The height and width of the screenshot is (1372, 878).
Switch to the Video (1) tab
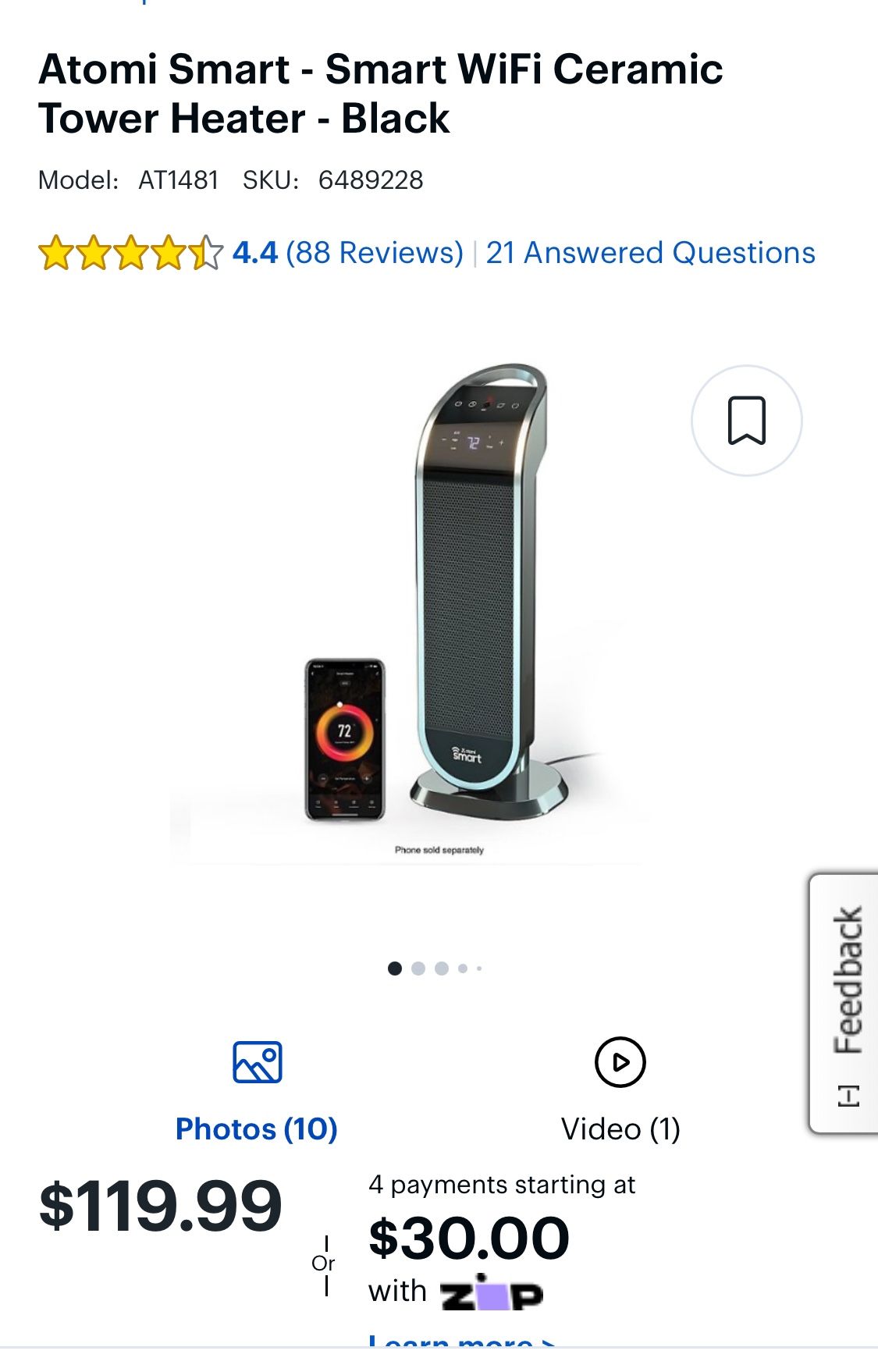pyautogui.click(x=620, y=1127)
